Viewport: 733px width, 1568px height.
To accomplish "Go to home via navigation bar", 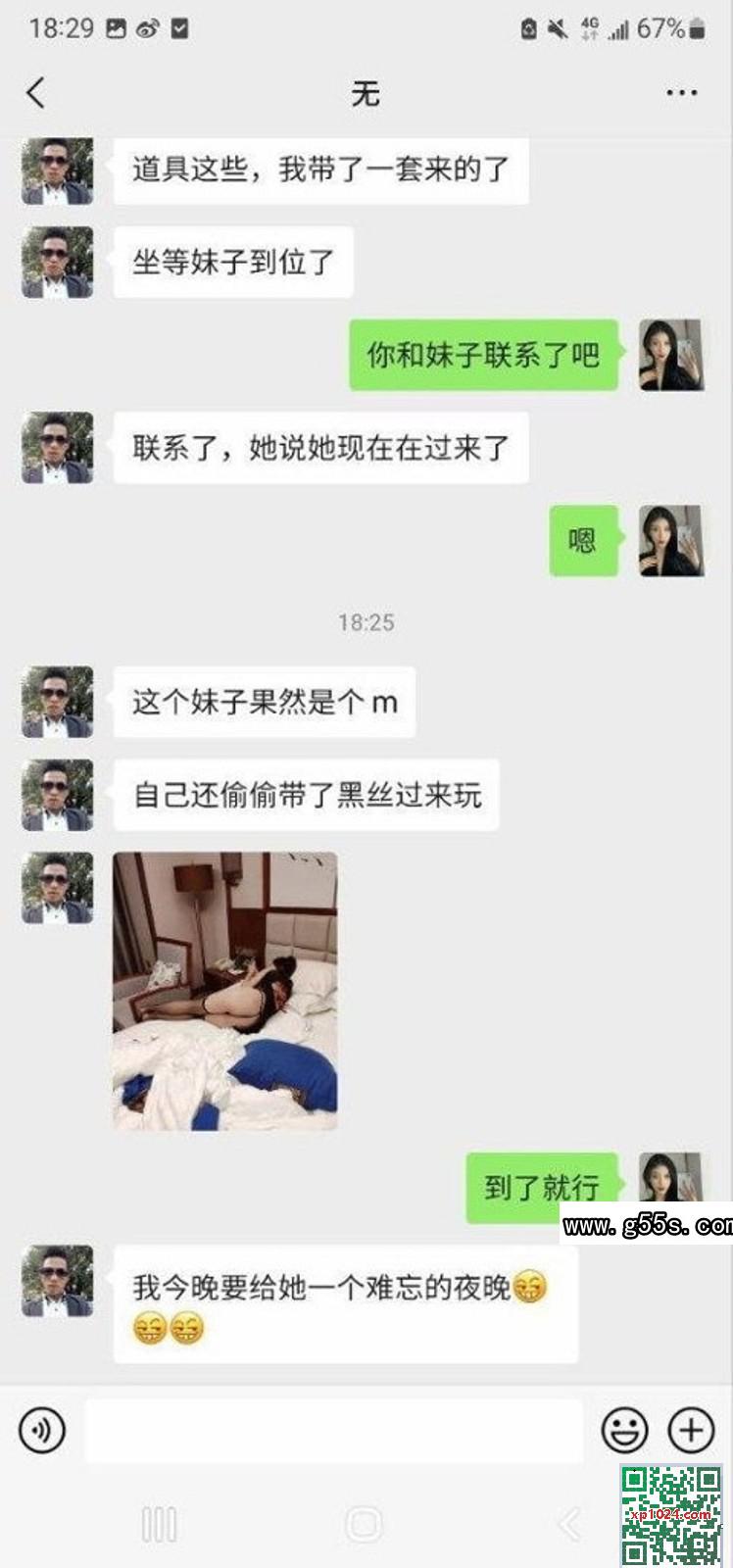I will click(x=365, y=1525).
